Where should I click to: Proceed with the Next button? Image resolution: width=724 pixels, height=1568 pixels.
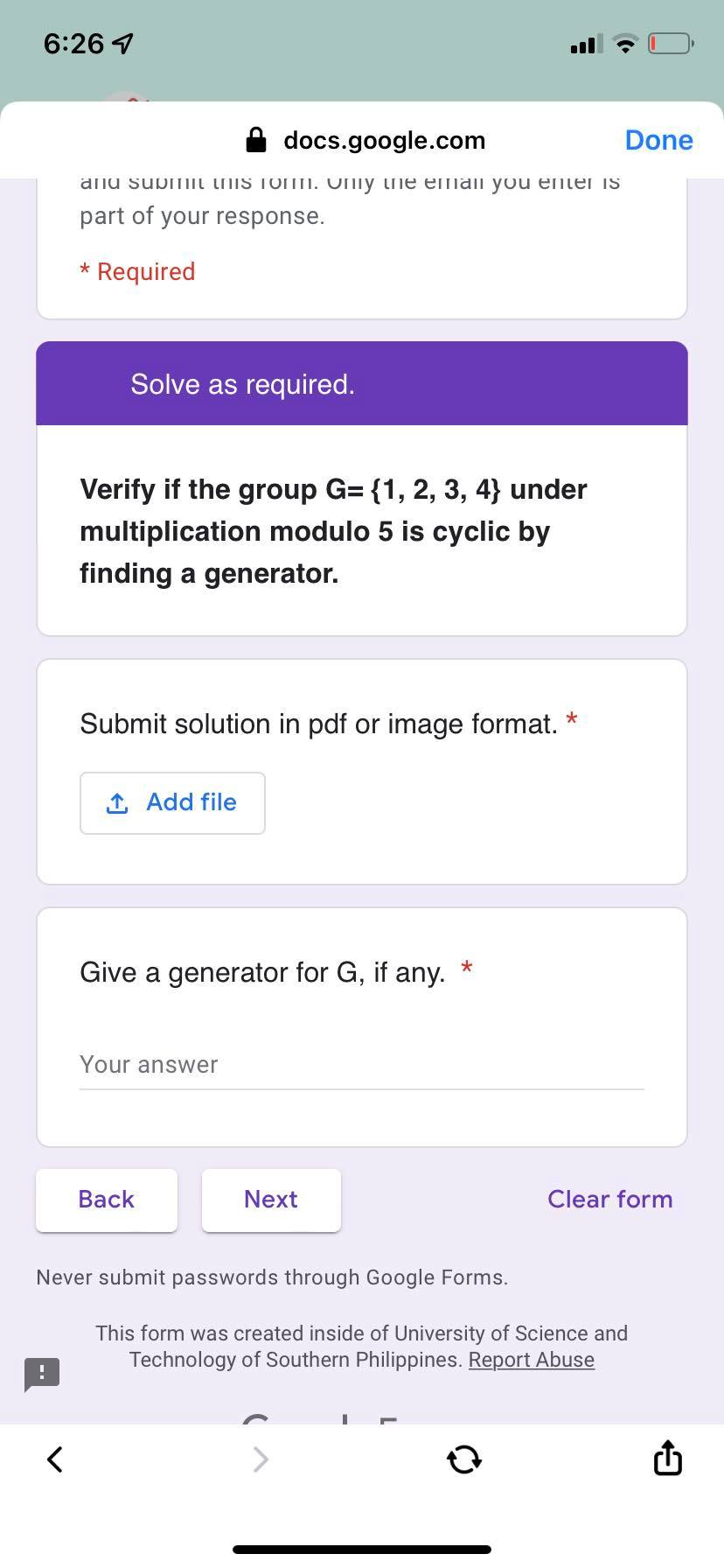271,1200
